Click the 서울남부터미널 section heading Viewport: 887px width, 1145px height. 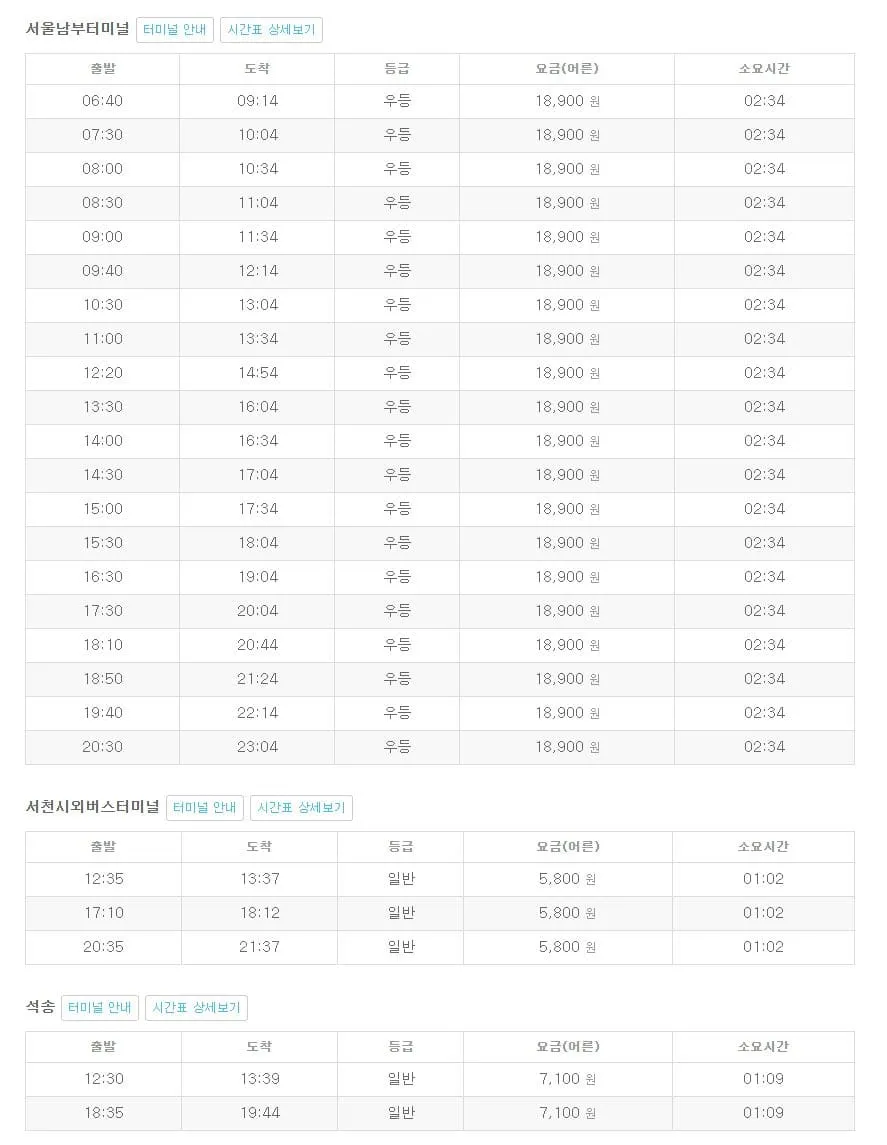click(x=77, y=29)
